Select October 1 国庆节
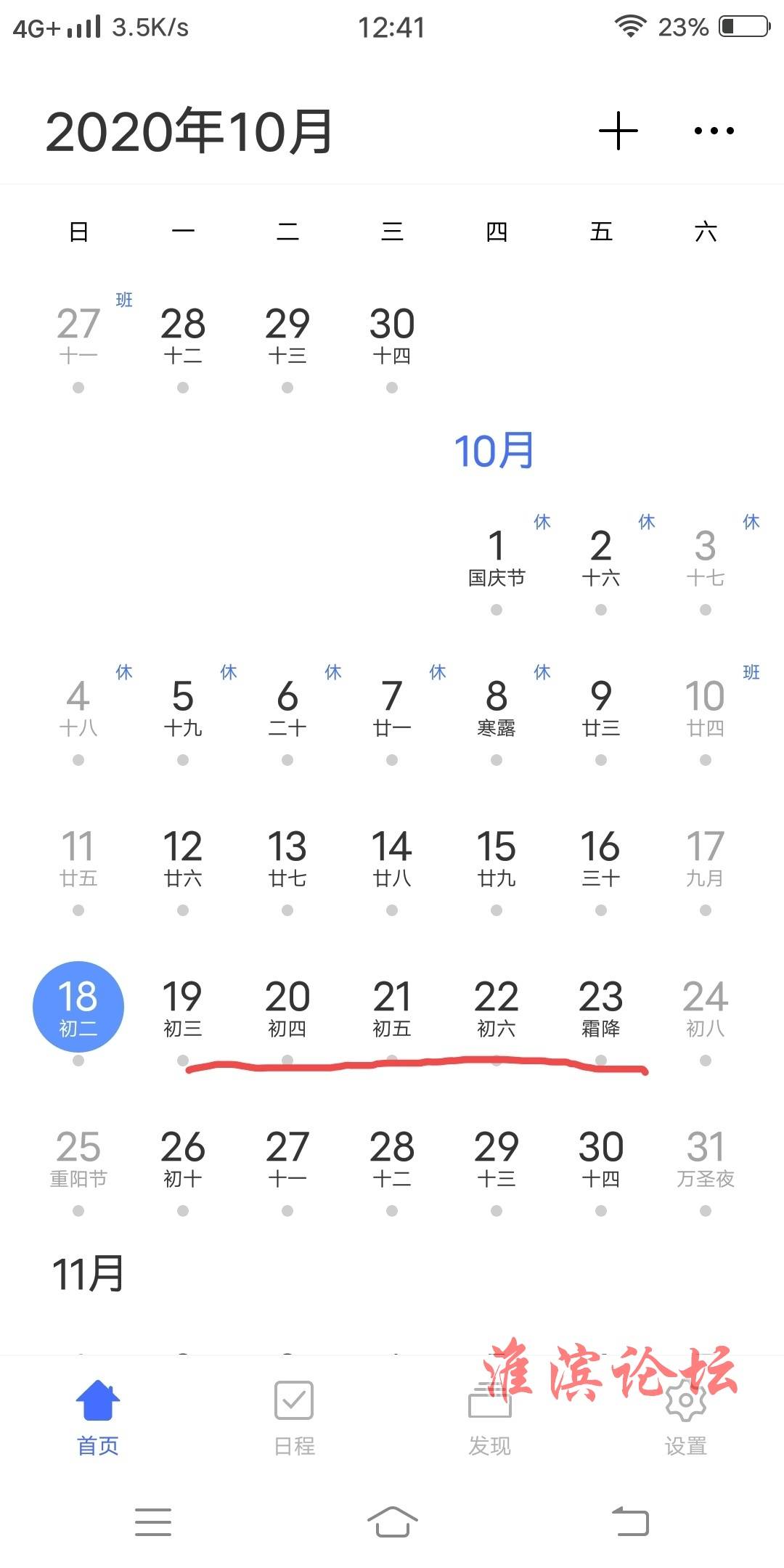 tap(497, 559)
